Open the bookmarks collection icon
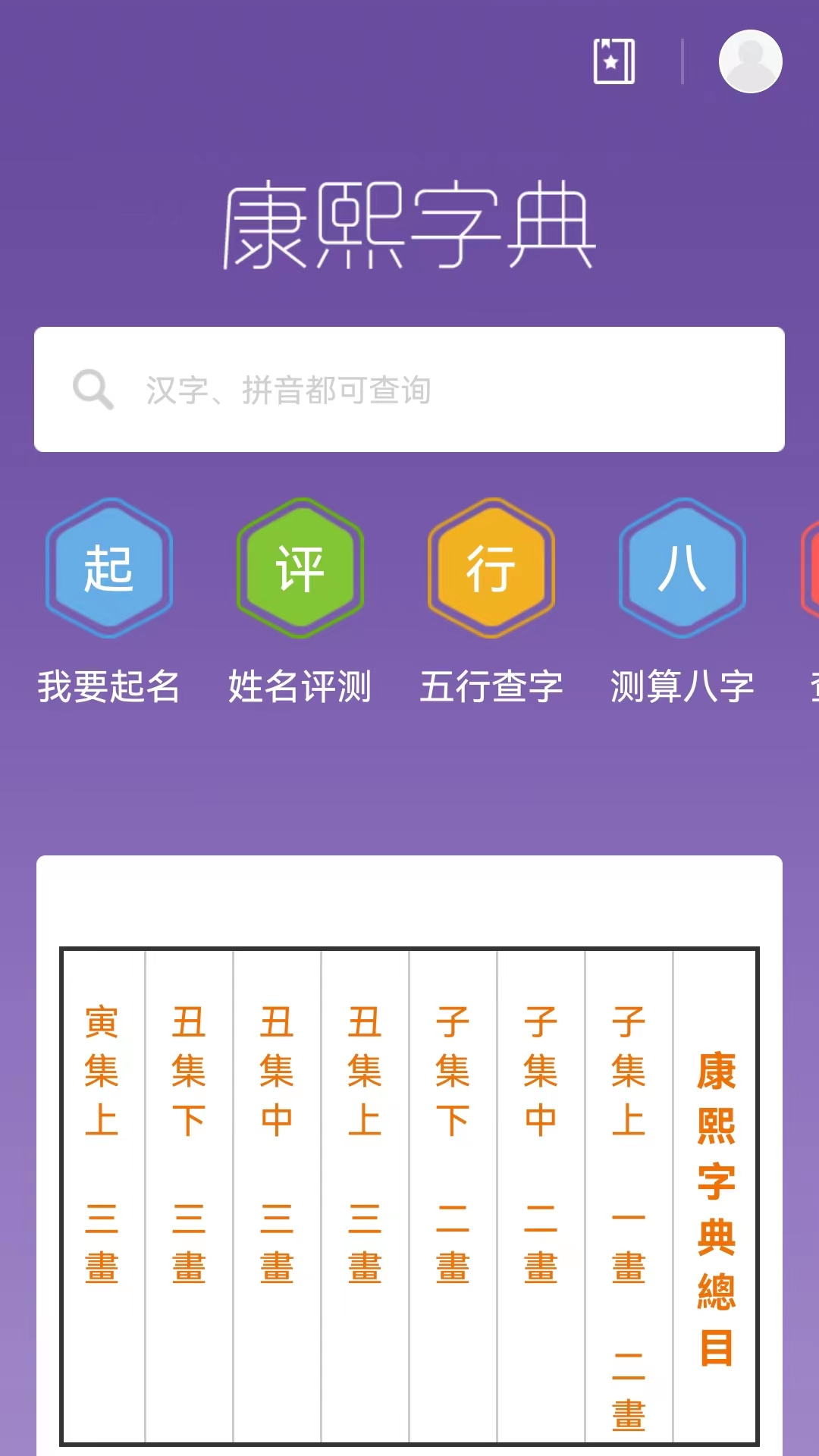Image resolution: width=819 pixels, height=1456 pixels. tap(613, 61)
